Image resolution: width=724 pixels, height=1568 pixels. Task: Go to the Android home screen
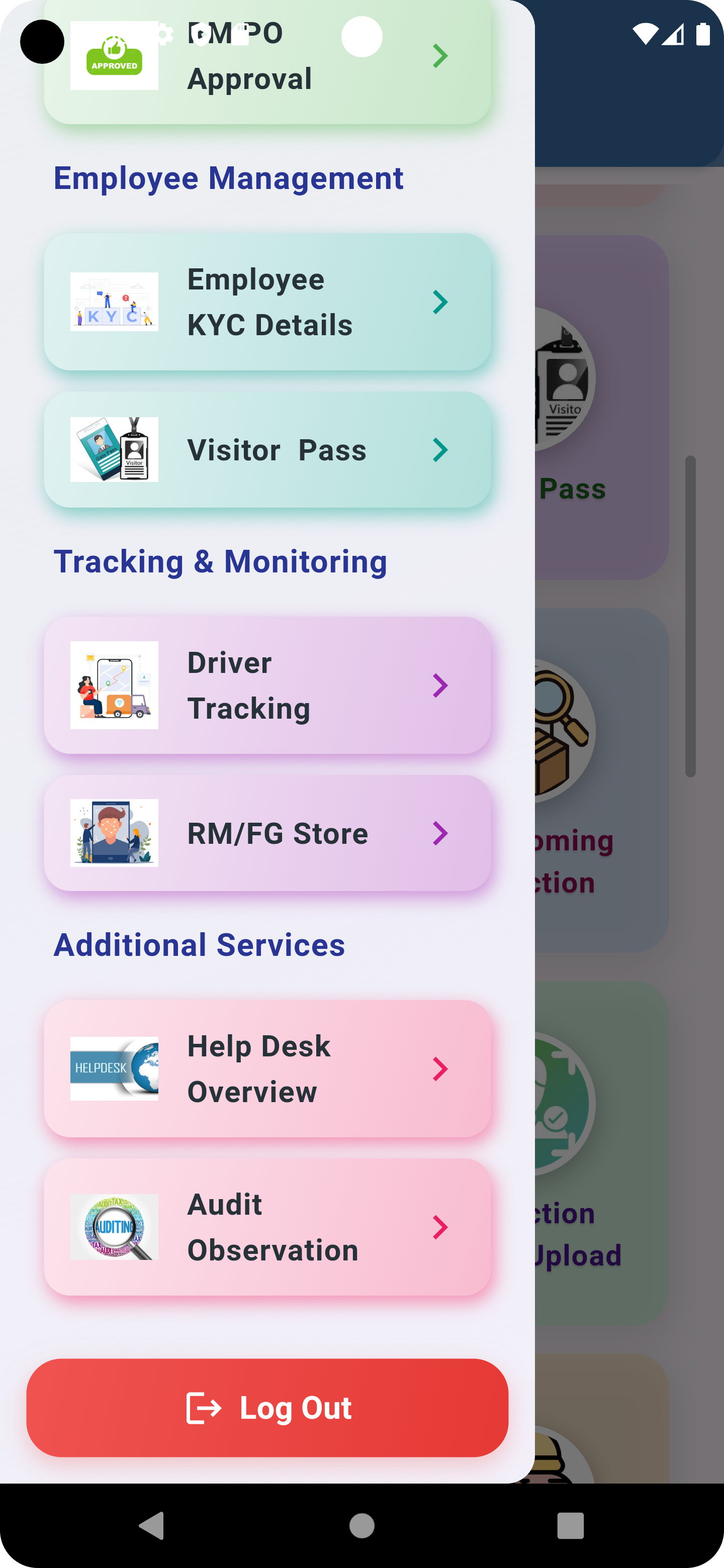(x=361, y=1526)
